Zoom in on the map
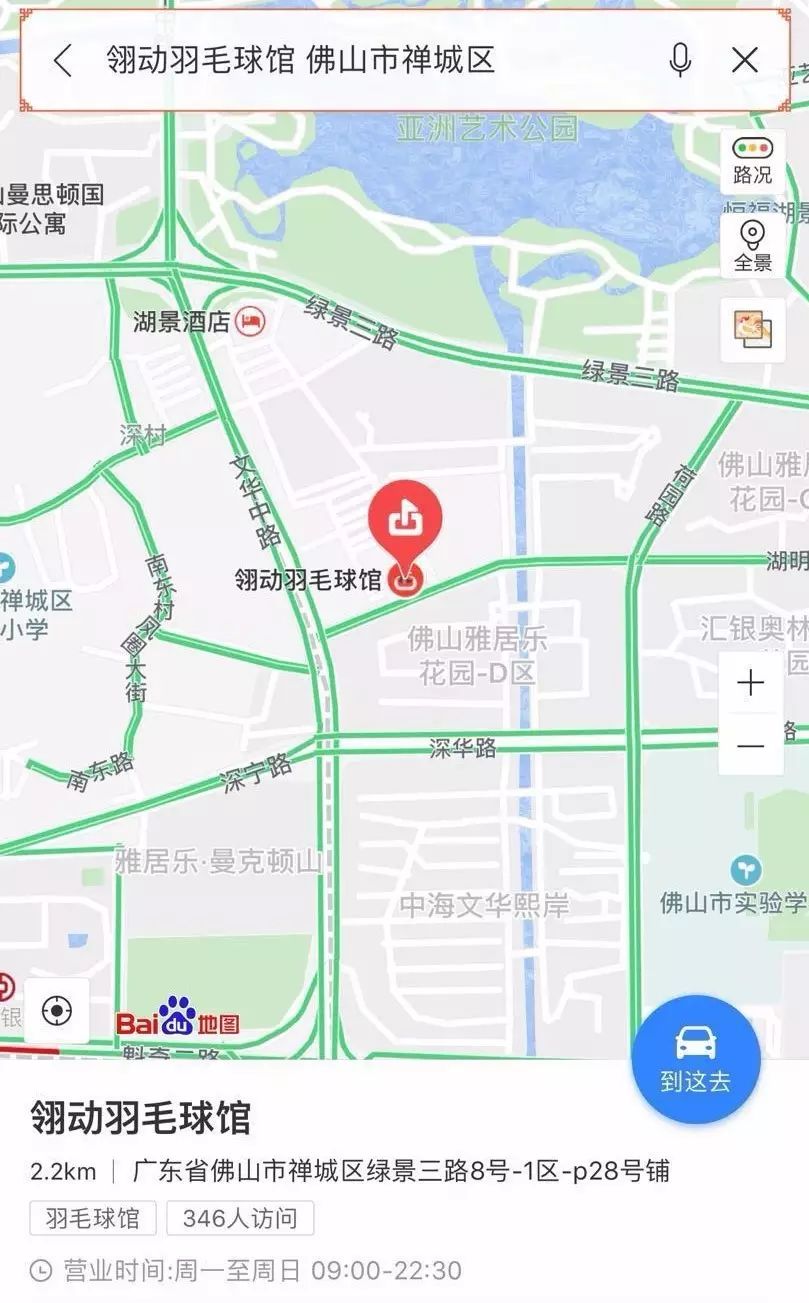This screenshot has width=809, height=1303. click(750, 684)
